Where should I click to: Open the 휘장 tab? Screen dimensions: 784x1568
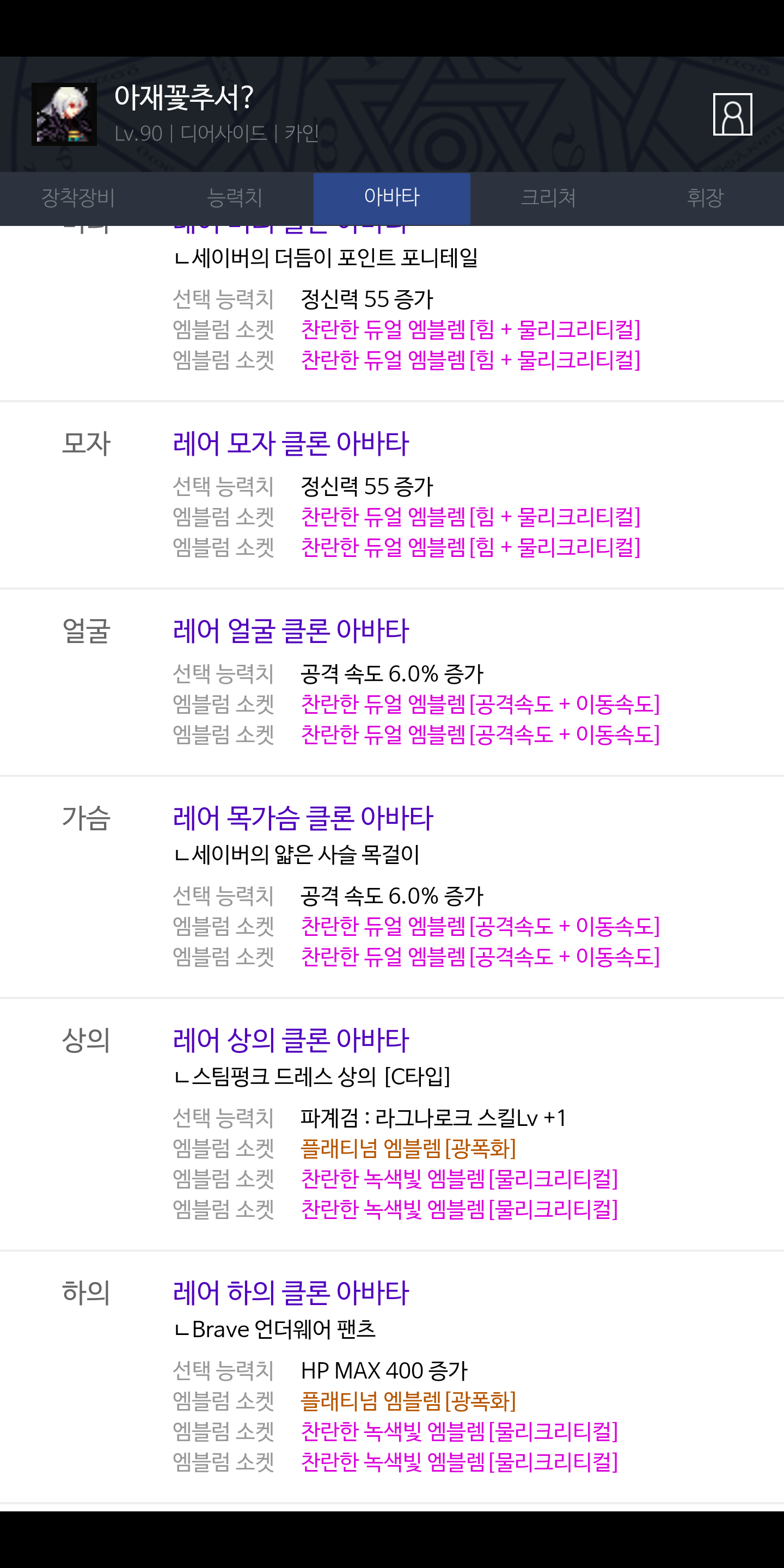706,198
